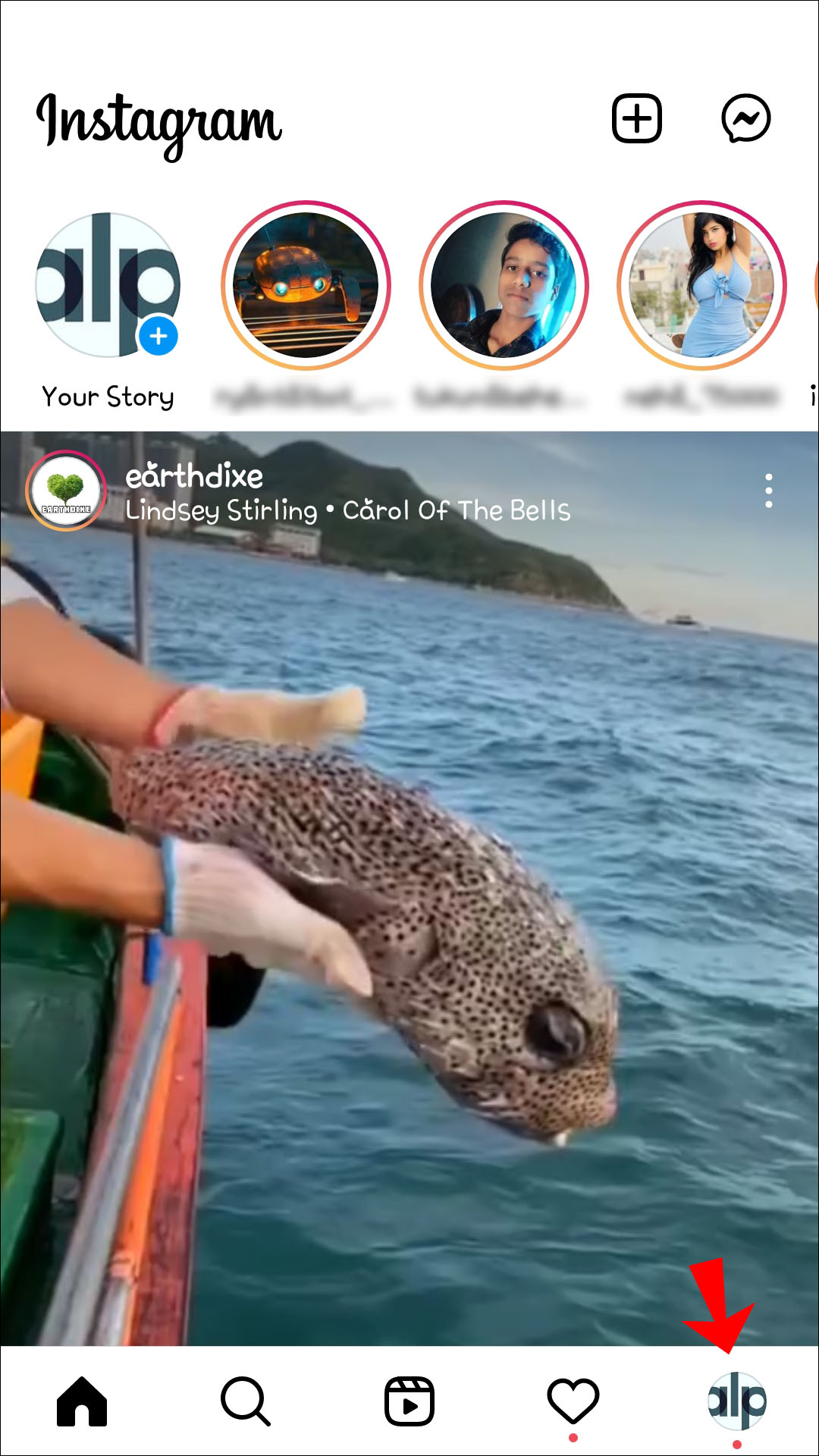Open activity heart notifications tab
The width and height of the screenshot is (819, 1456).
[x=573, y=1401]
